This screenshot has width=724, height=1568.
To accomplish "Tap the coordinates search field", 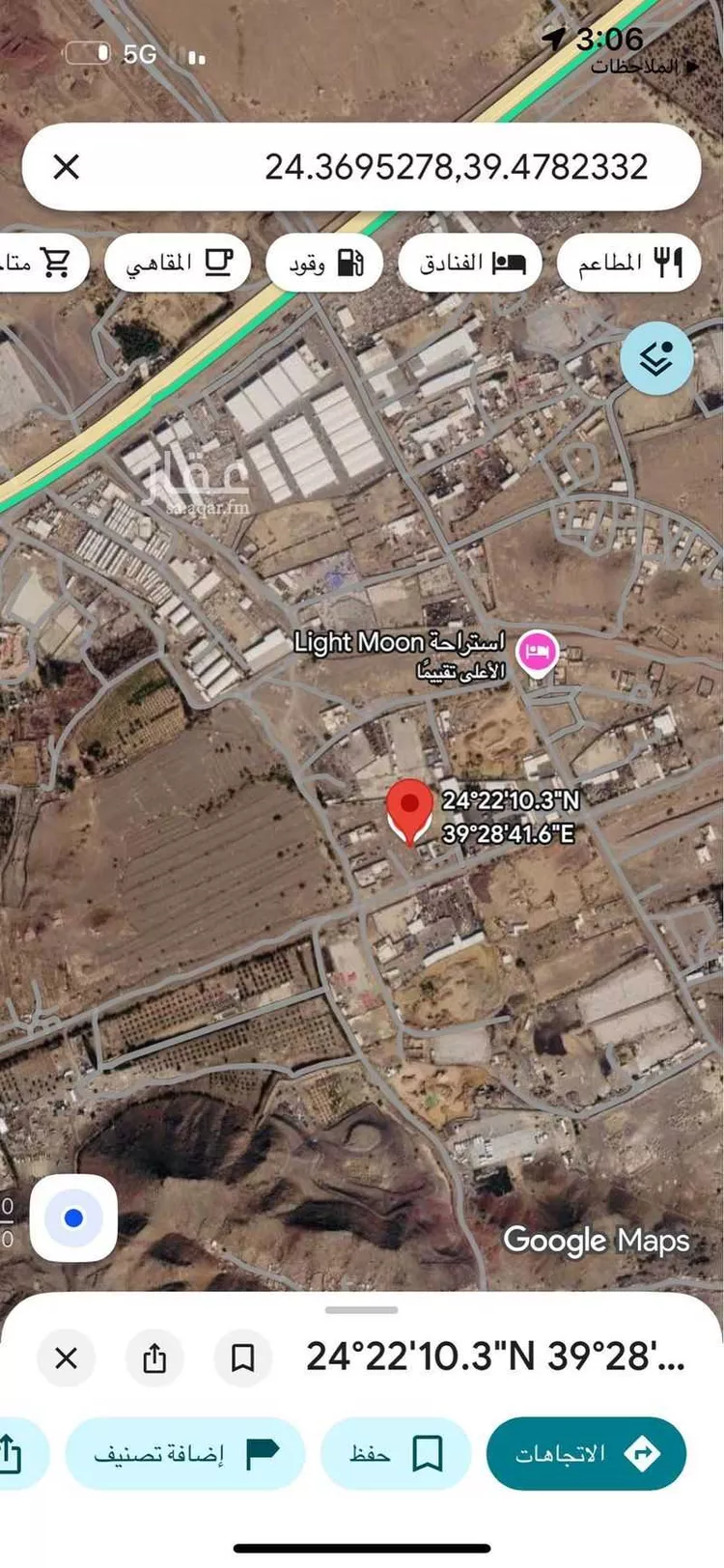I will (361, 167).
